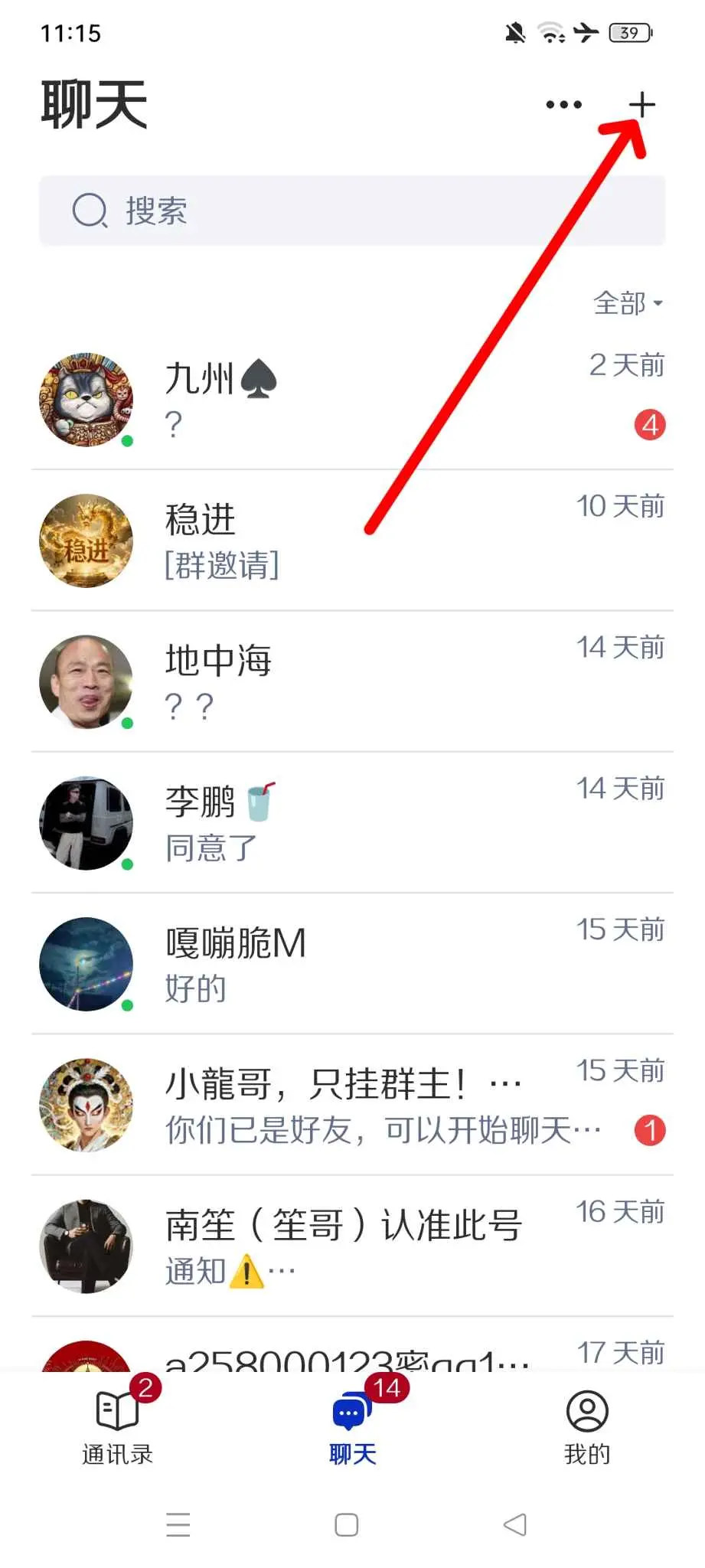Tap the plus icon to add new
Image resolution: width=705 pixels, height=1568 pixels.
point(642,105)
